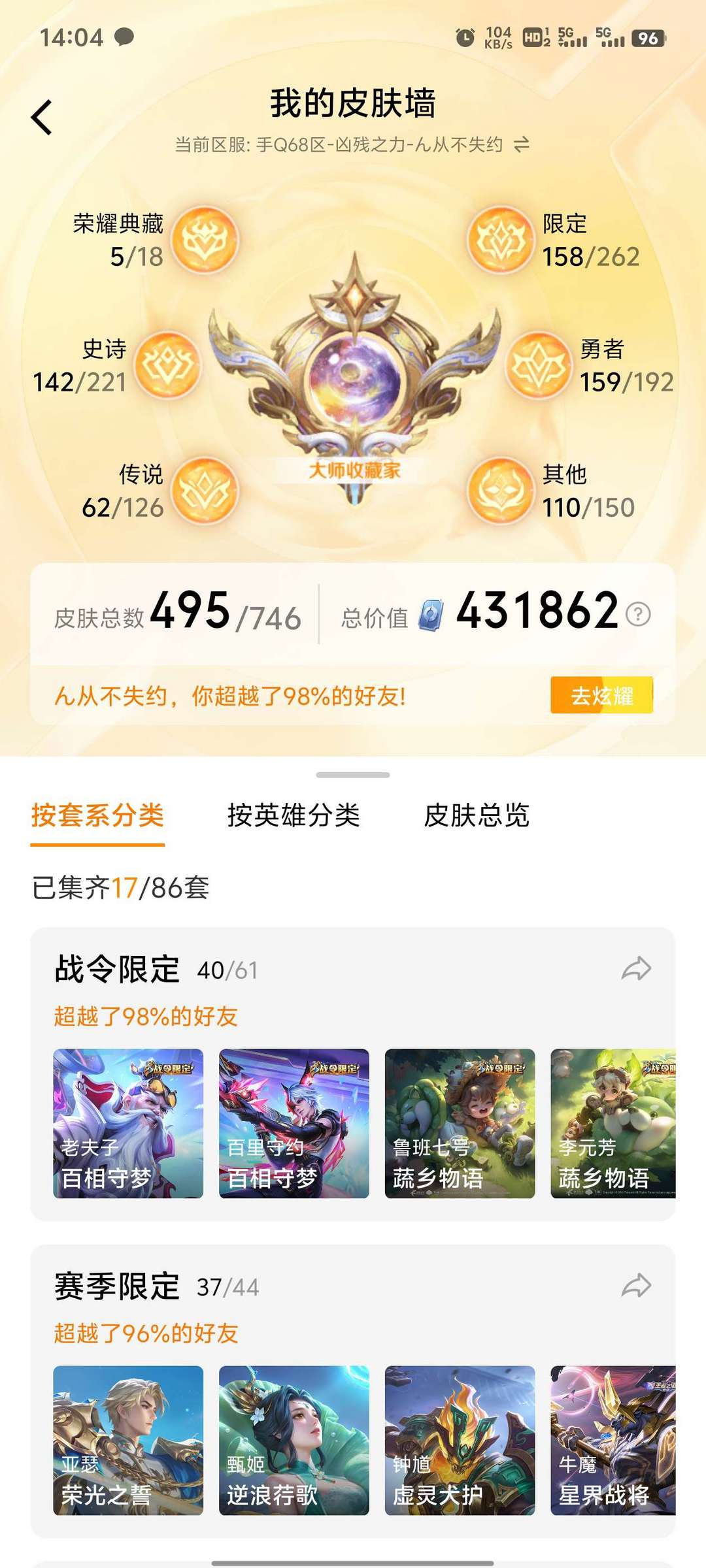Open the 限定 skin category
This screenshot has width=706, height=1568.
pos(500,240)
